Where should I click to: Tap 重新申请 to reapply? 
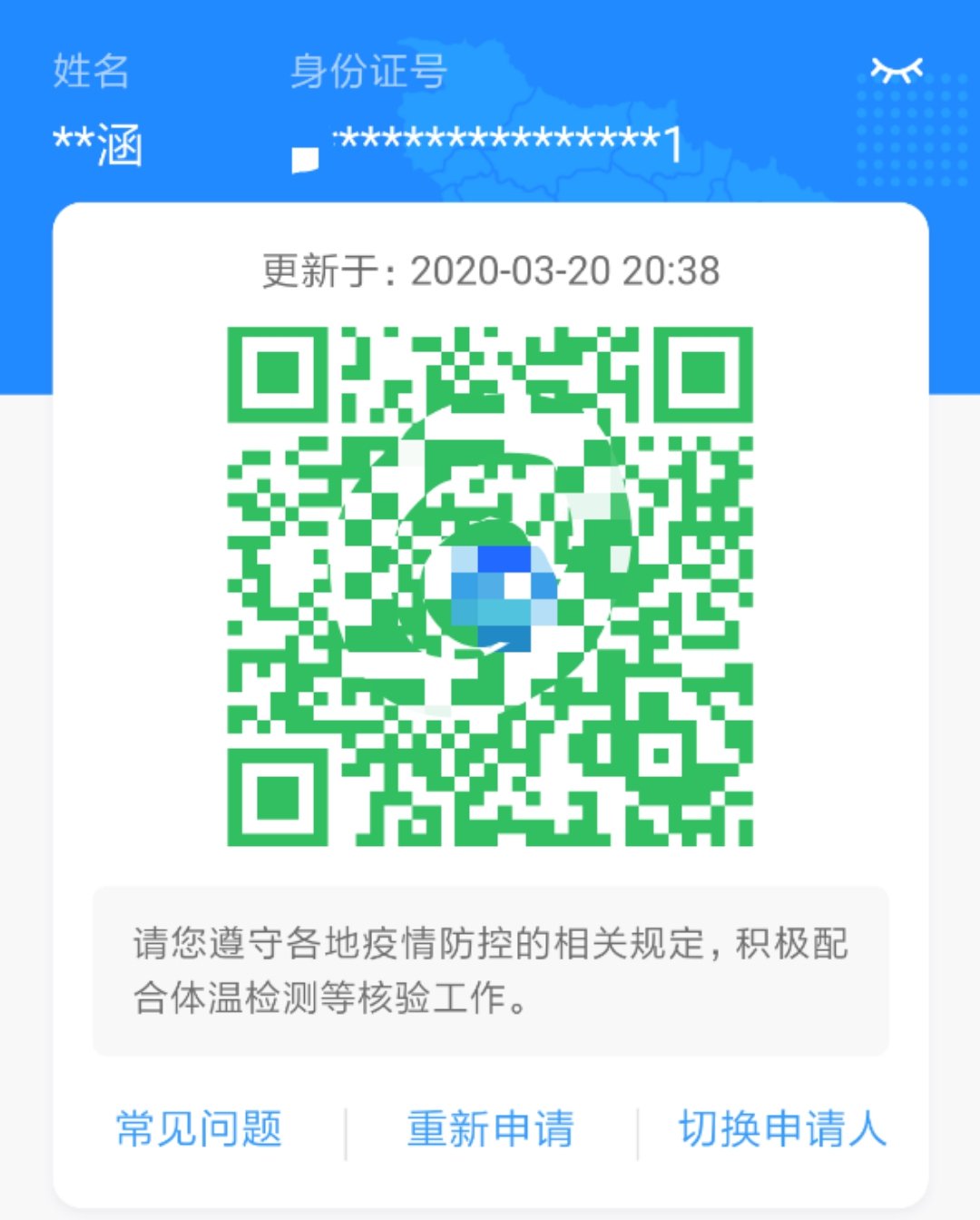pyautogui.click(x=491, y=1130)
